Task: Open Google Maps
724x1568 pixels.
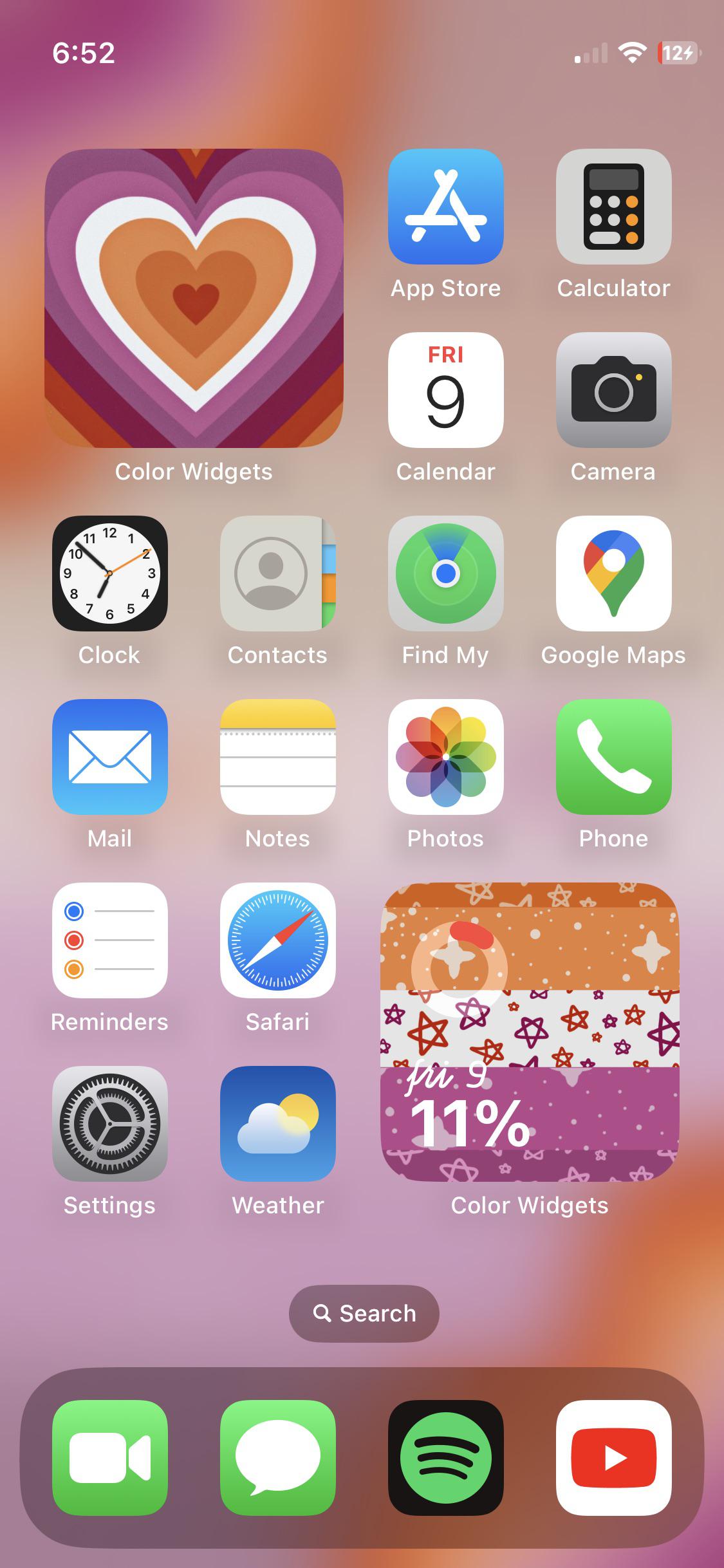Action: [613, 575]
